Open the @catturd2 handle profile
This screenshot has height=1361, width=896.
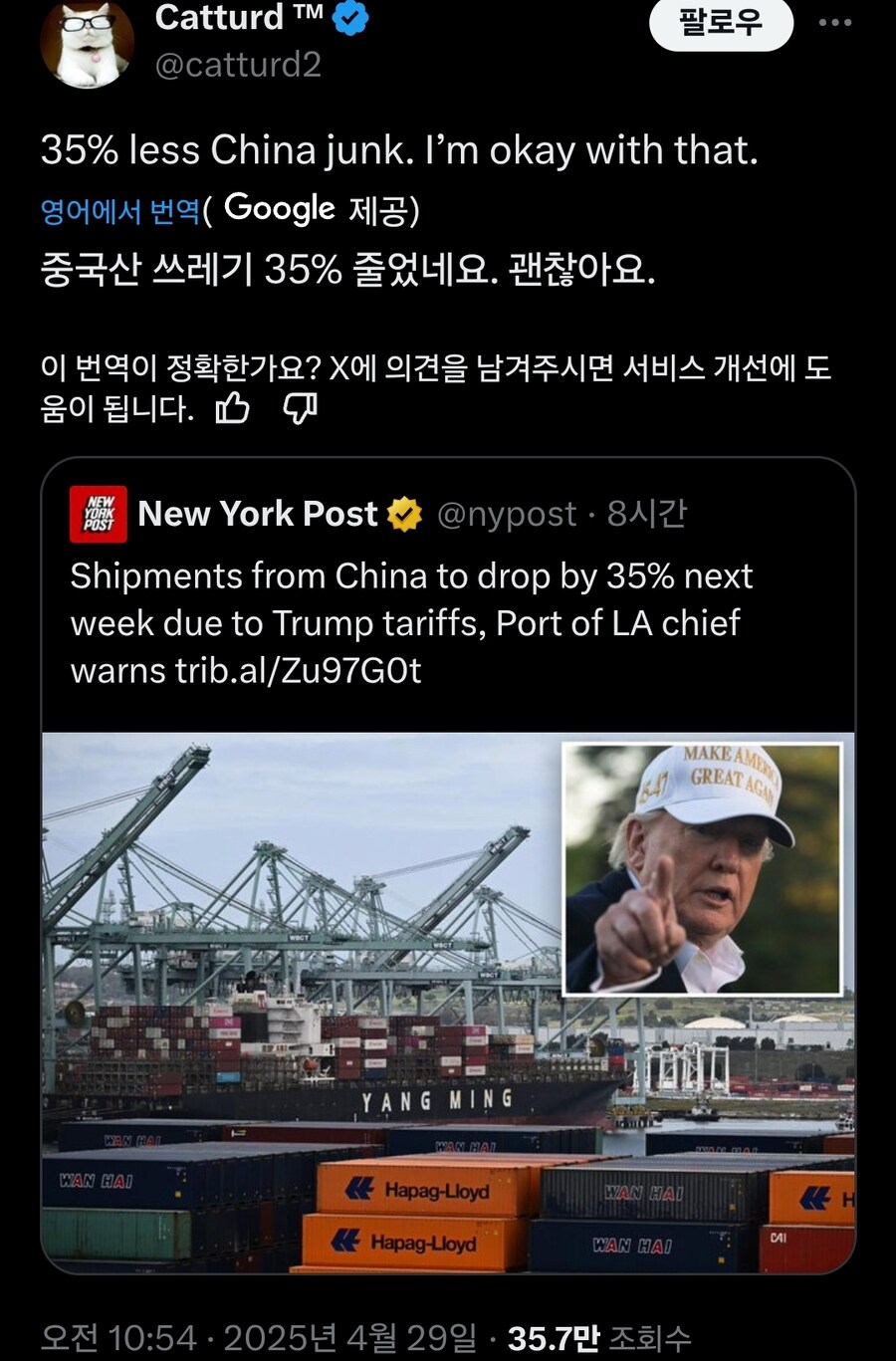[238, 65]
